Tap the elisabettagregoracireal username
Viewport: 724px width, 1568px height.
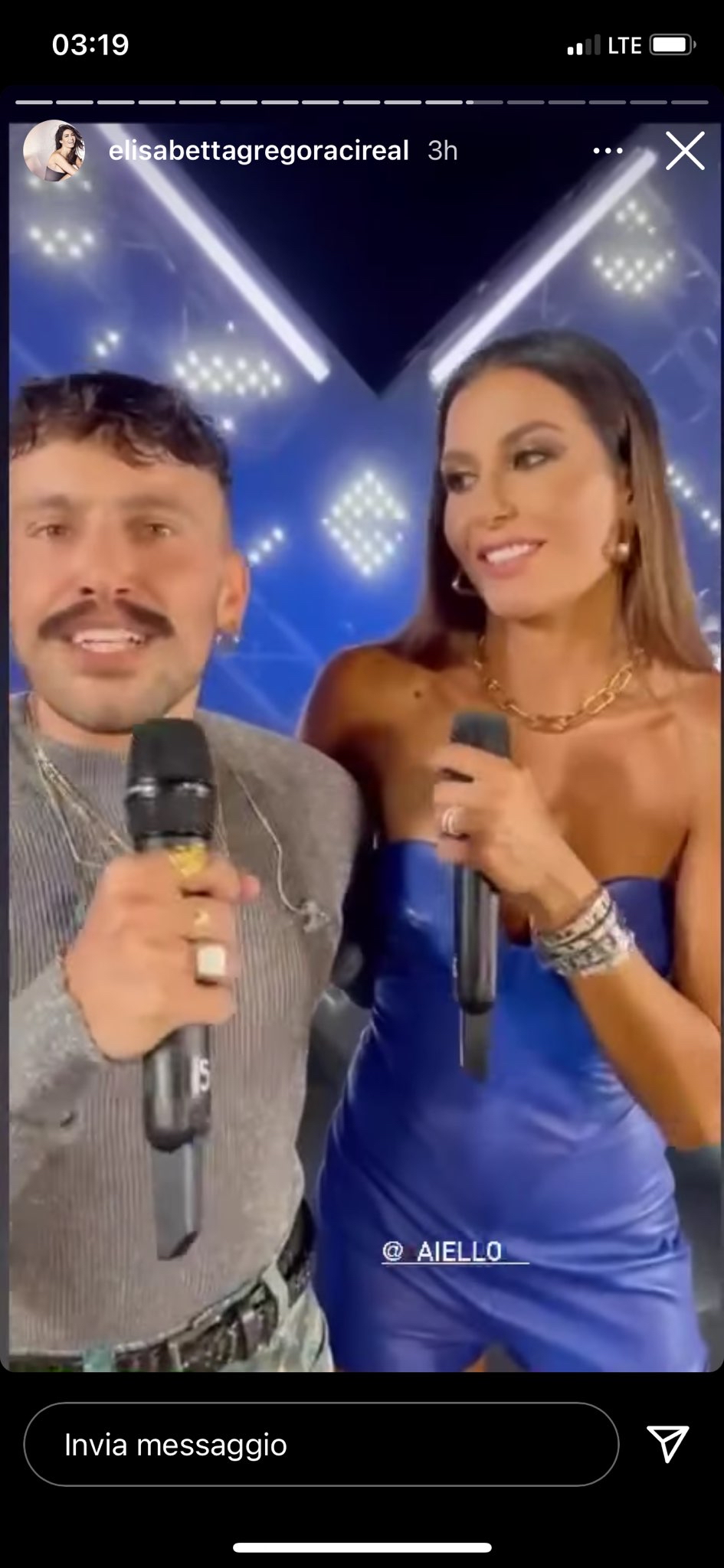click(258, 151)
